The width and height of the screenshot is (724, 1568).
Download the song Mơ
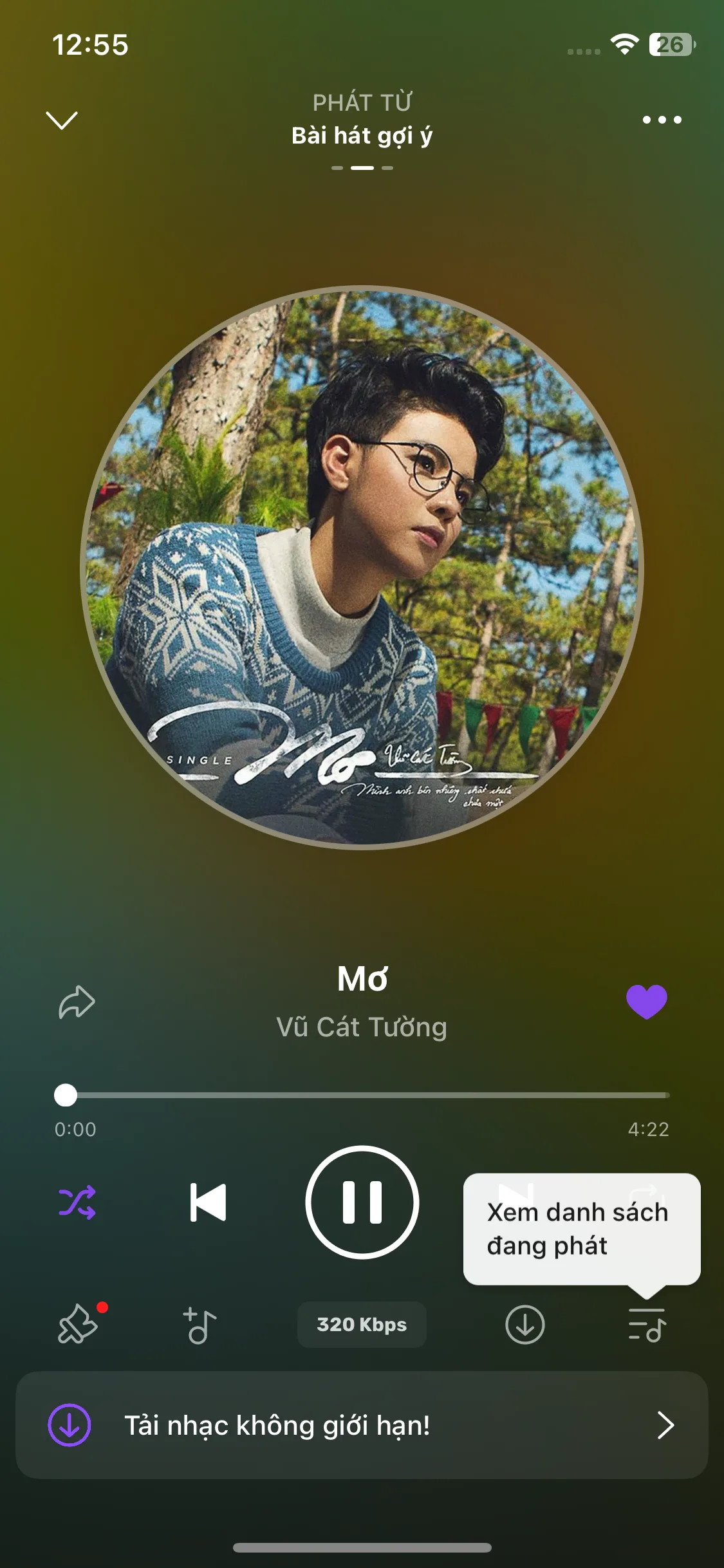pos(524,1324)
